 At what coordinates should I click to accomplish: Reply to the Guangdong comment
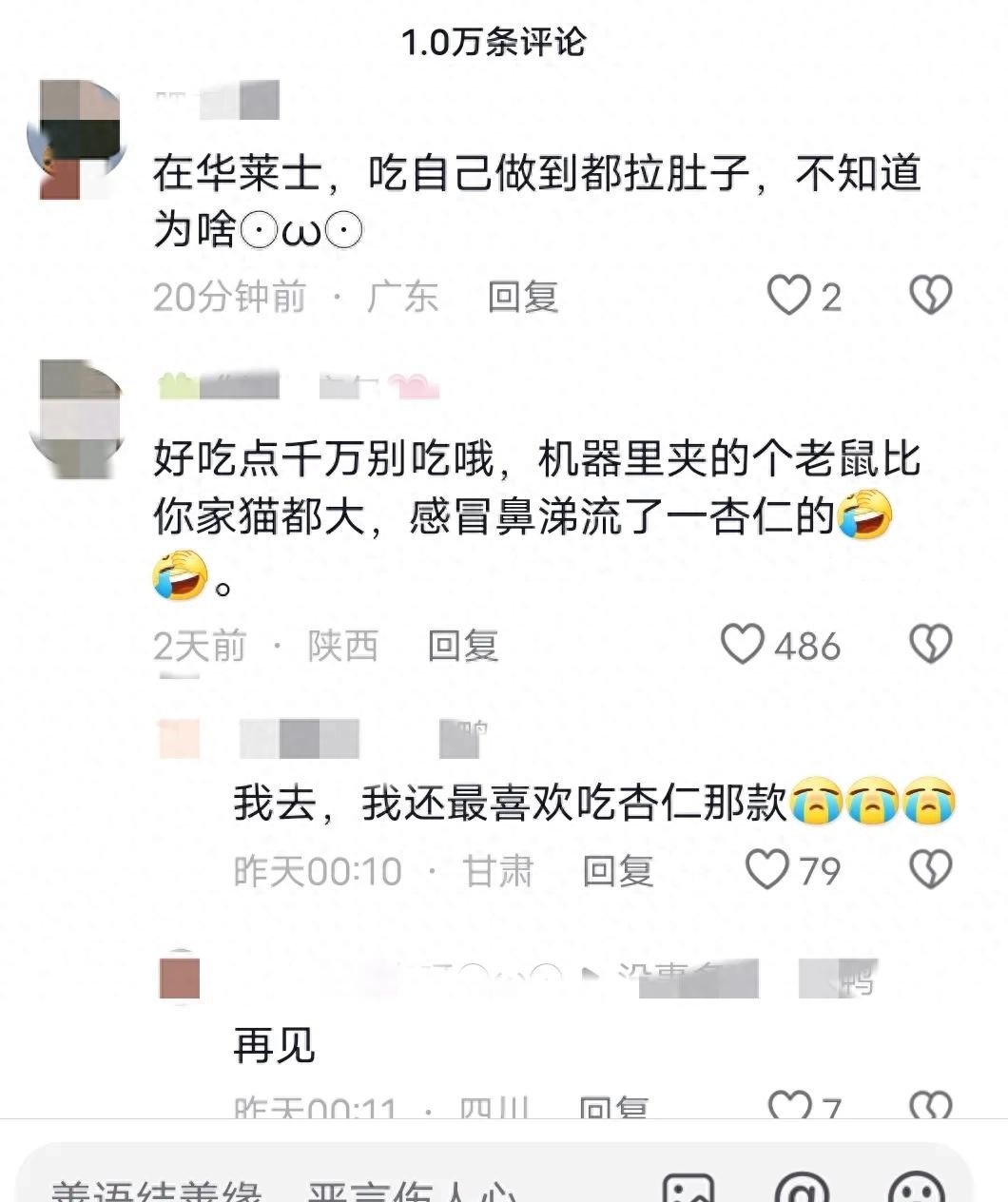click(x=522, y=298)
